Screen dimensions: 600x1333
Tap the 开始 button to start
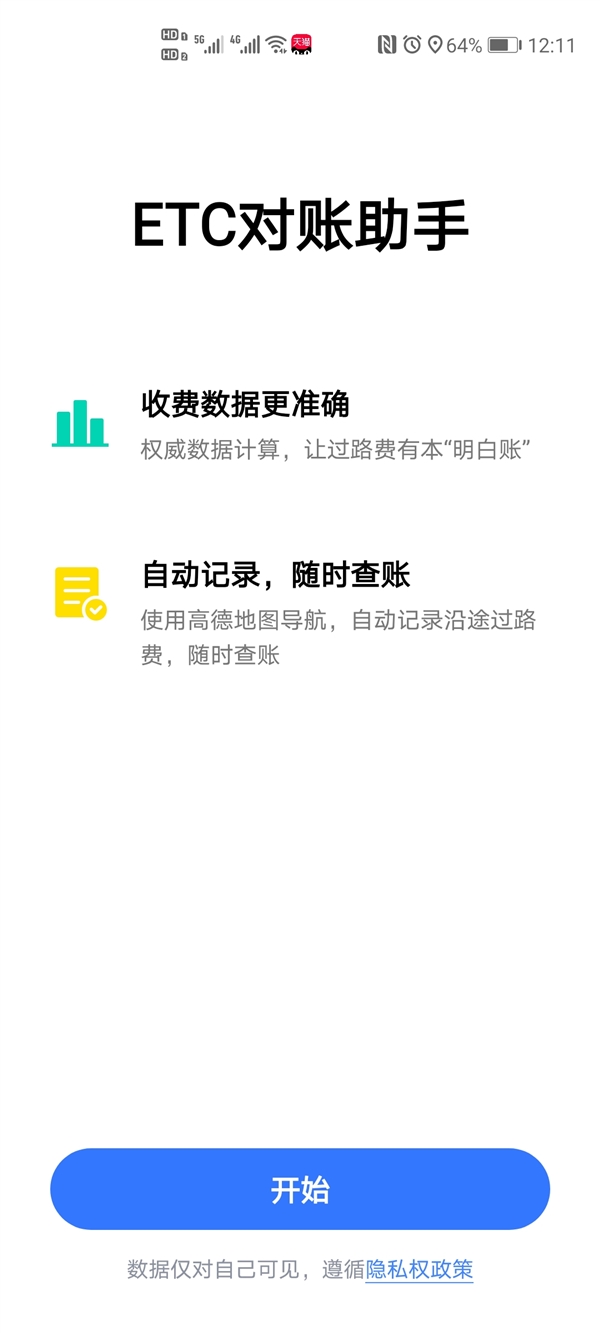[x=300, y=1189]
